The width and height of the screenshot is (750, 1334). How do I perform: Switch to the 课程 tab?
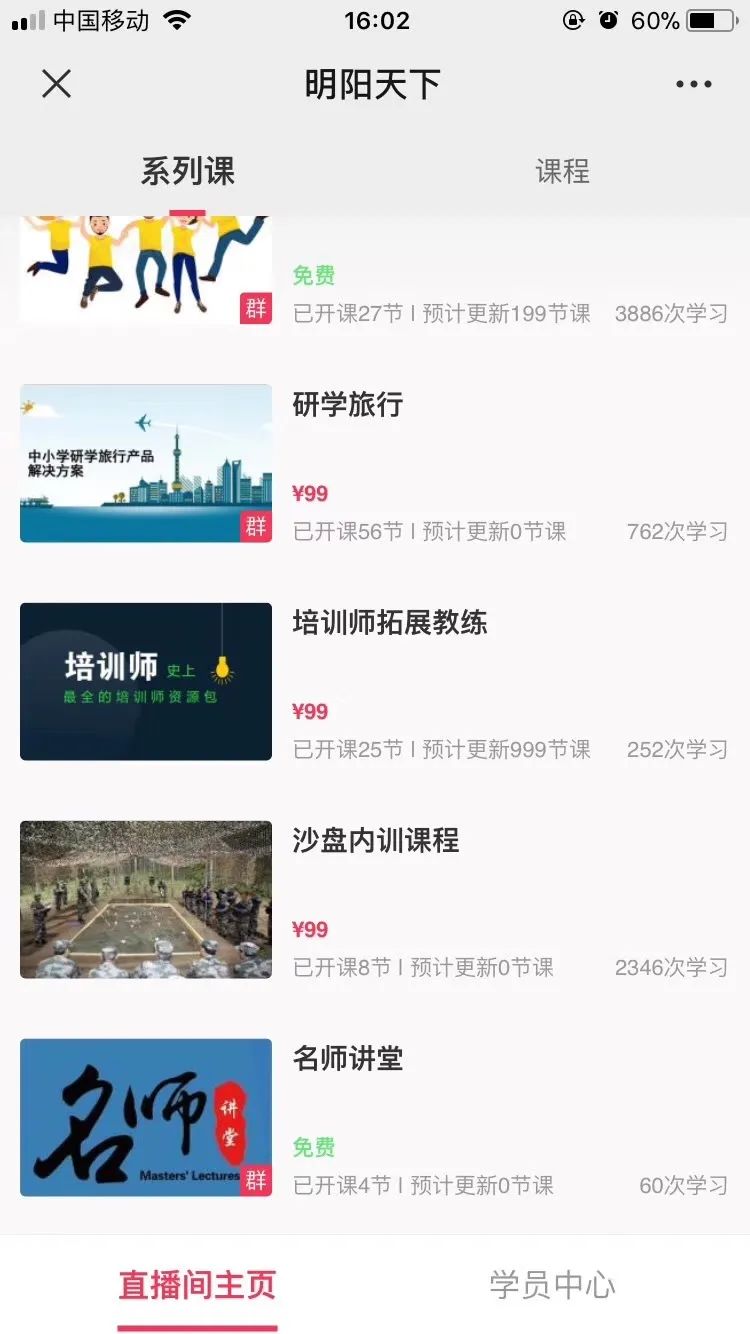(x=562, y=172)
